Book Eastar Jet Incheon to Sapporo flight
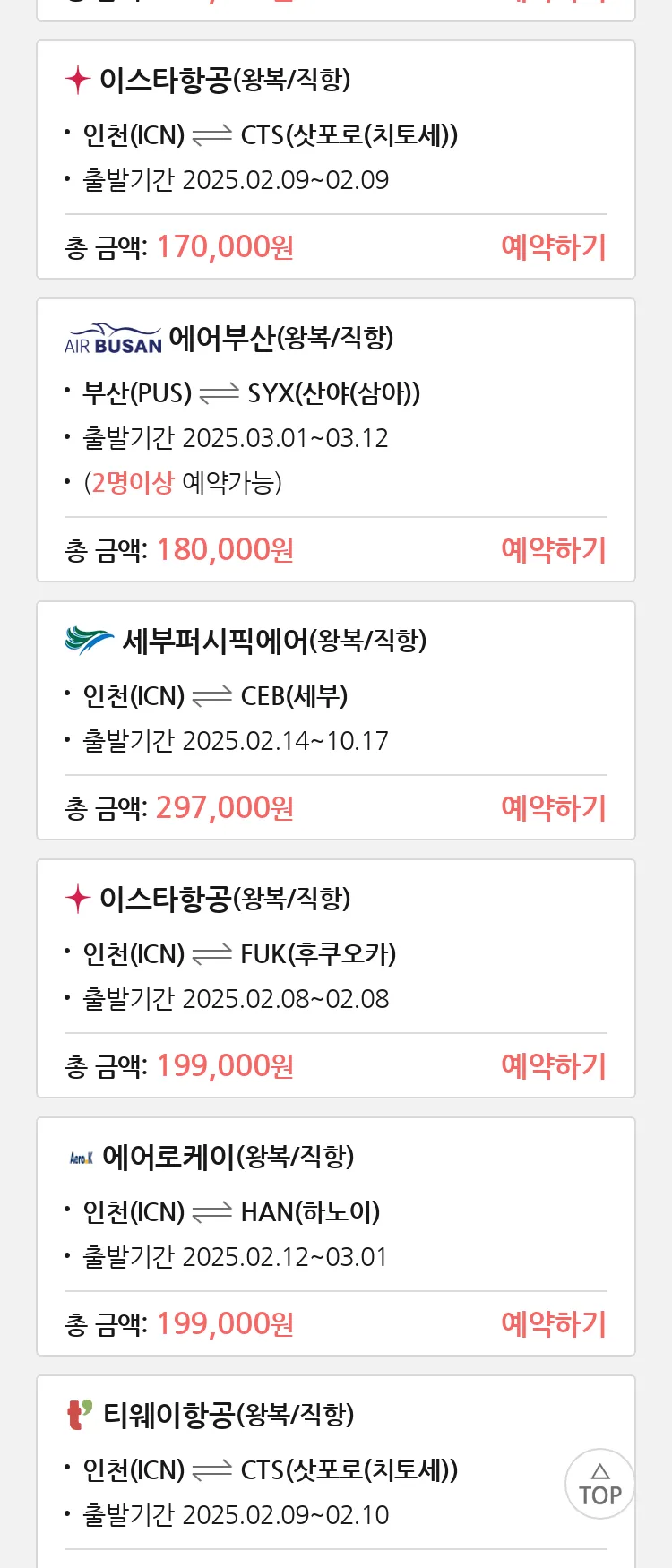 pyautogui.click(x=553, y=246)
